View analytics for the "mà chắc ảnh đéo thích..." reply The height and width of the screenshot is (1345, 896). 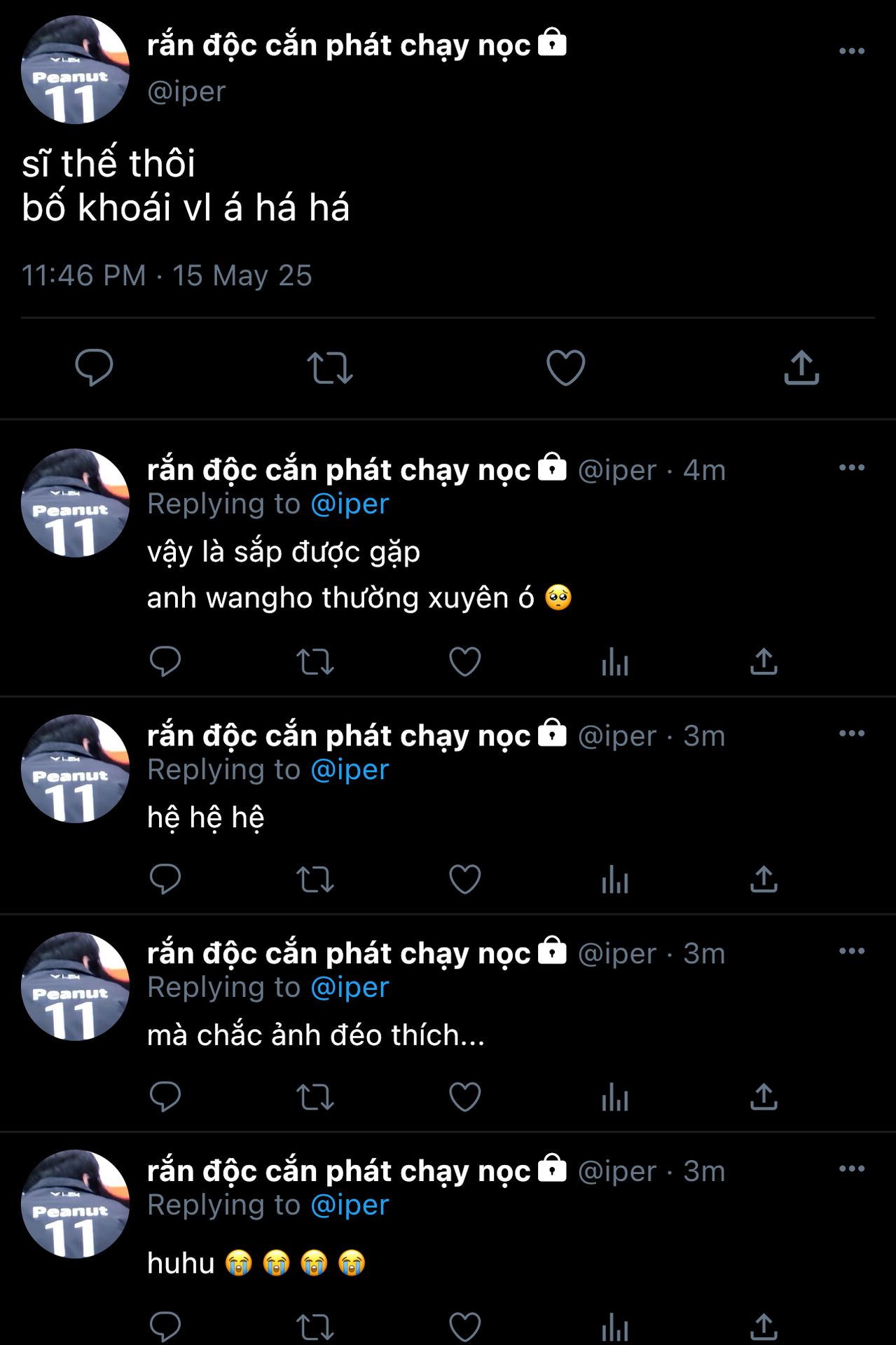614,1096
